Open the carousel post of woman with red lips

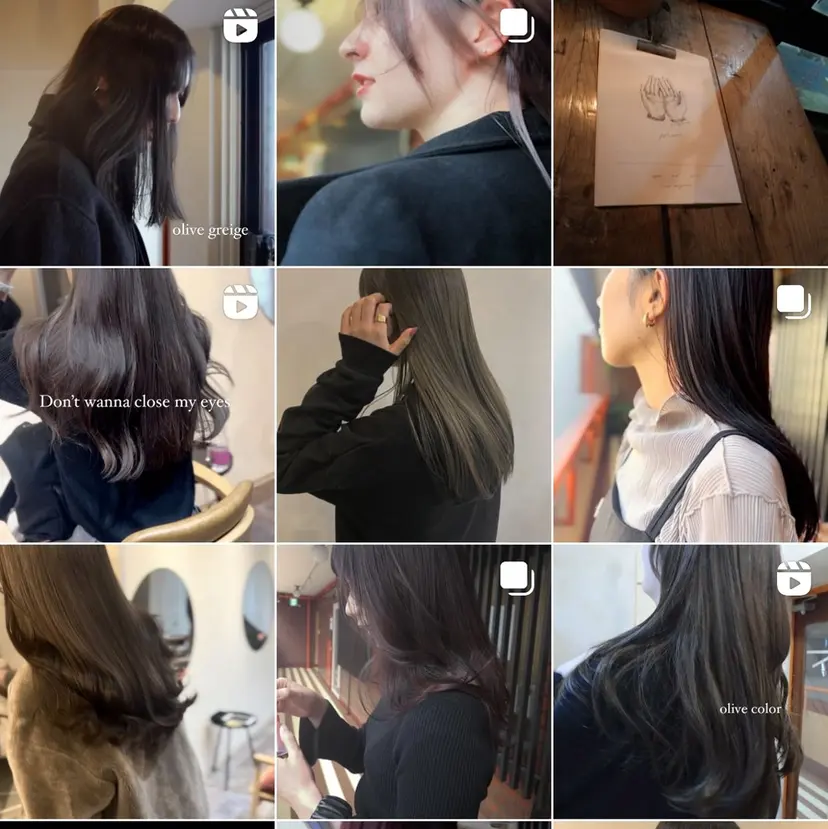413,132
